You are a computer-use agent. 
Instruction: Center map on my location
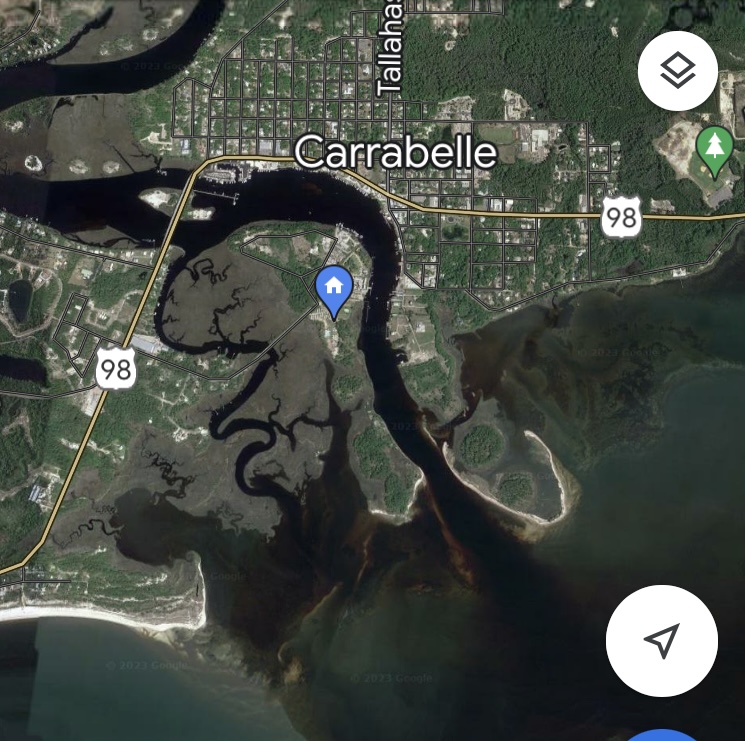(x=661, y=640)
